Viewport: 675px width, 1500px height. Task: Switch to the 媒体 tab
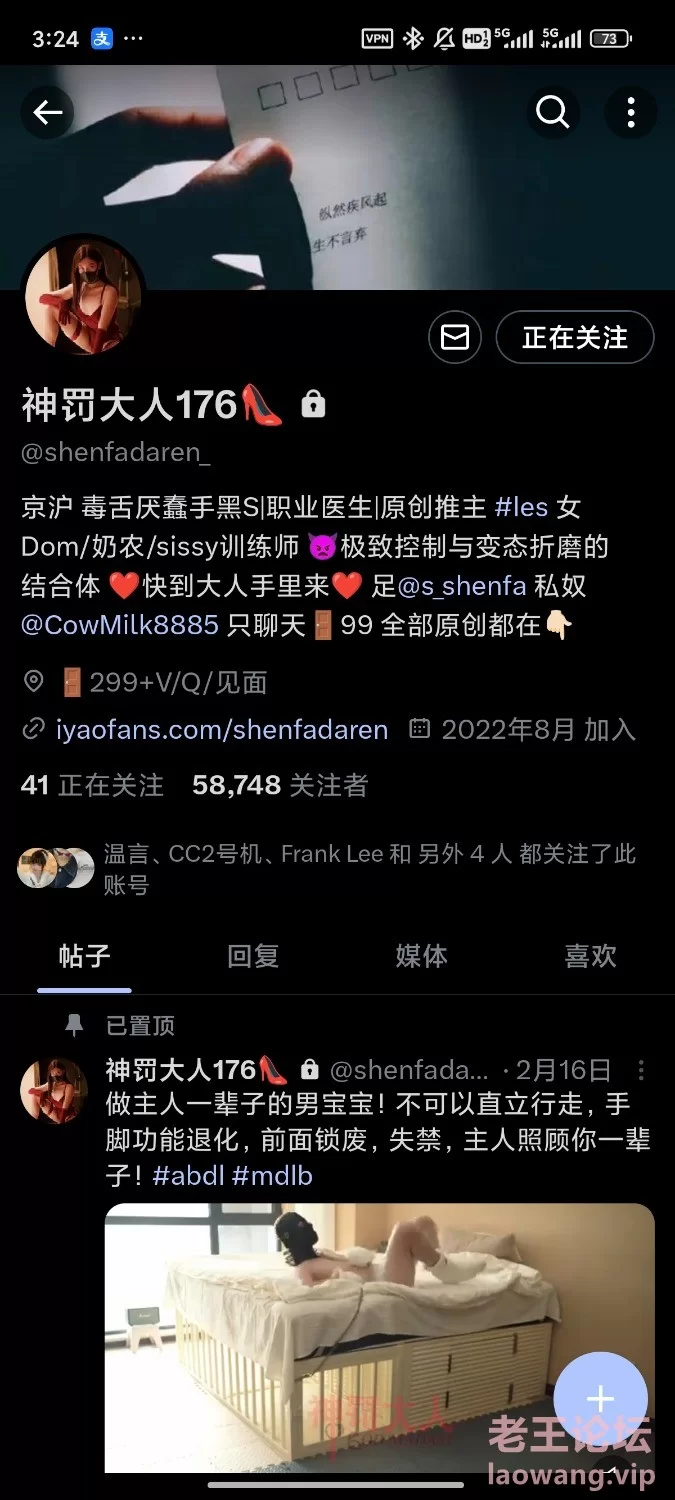421,957
